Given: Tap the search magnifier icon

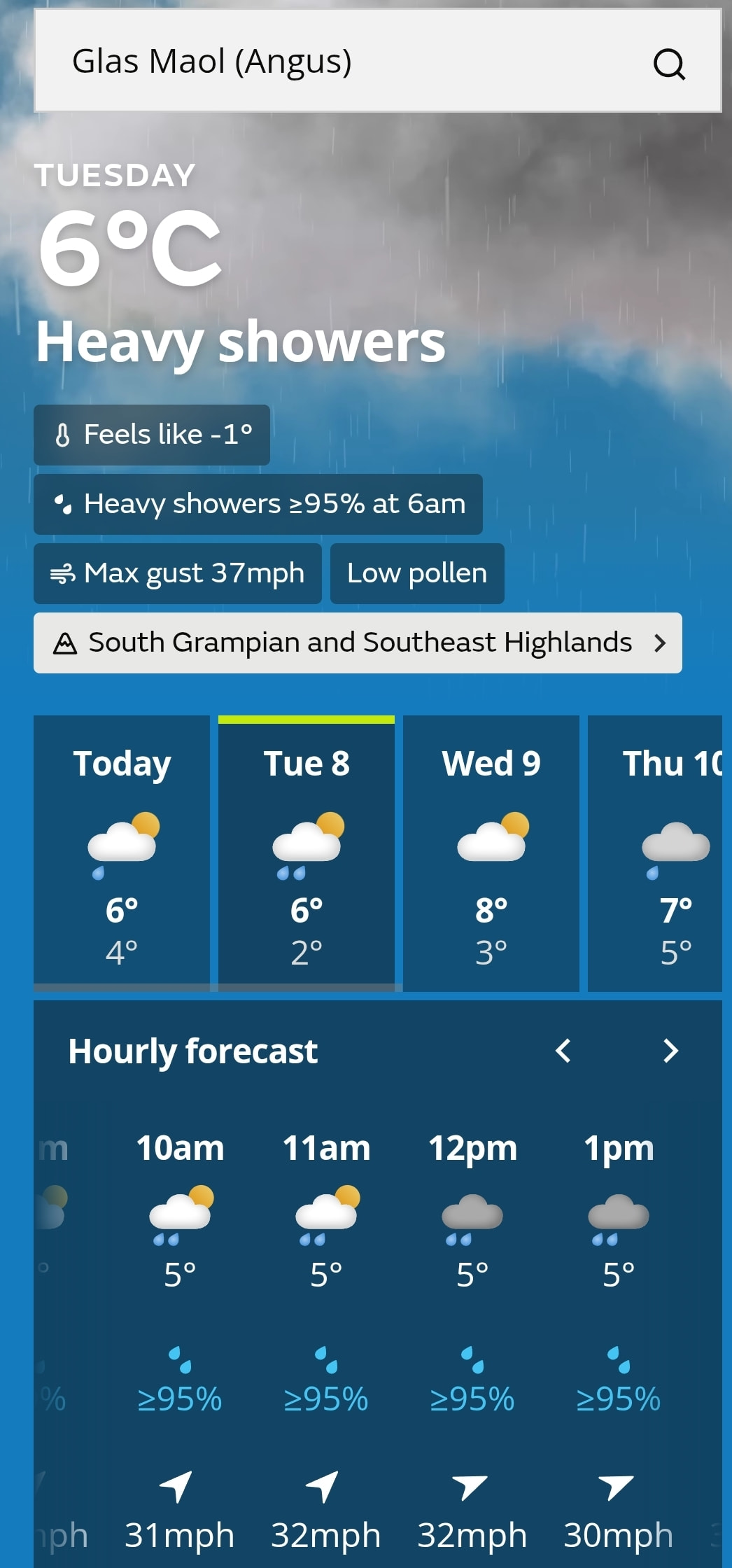Looking at the screenshot, I should pyautogui.click(x=669, y=64).
